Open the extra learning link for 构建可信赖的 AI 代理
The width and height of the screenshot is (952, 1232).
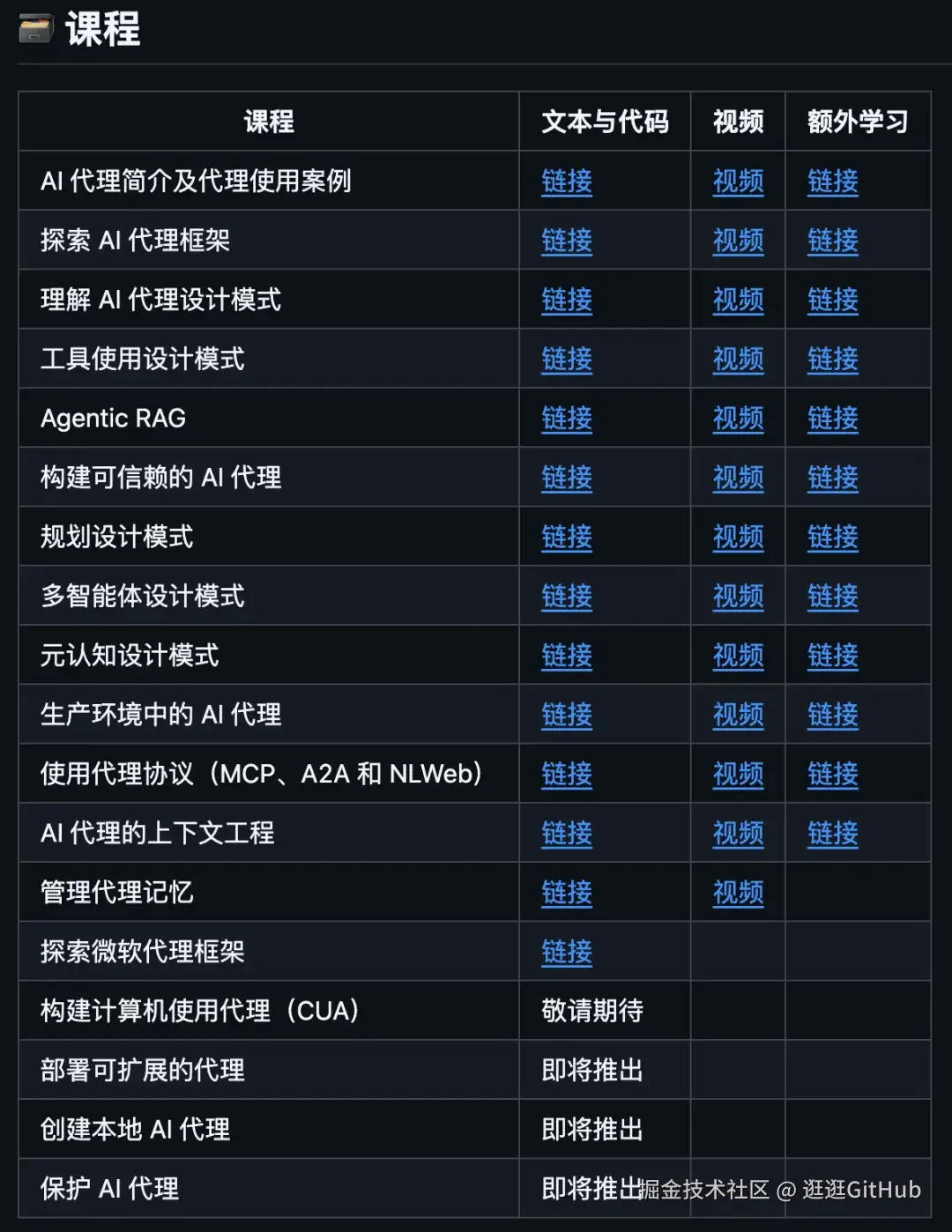pos(832,478)
